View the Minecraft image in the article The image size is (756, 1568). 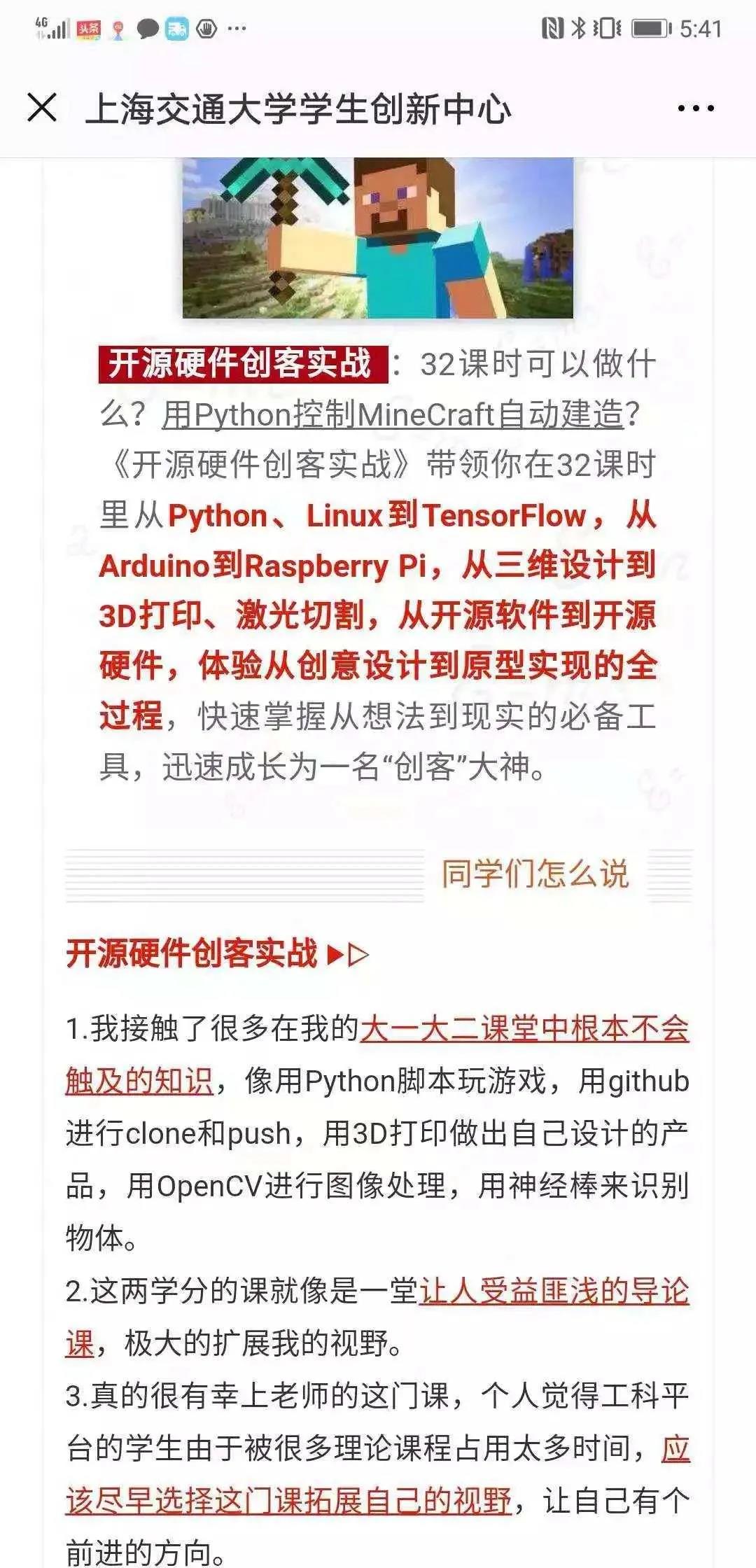click(377, 238)
